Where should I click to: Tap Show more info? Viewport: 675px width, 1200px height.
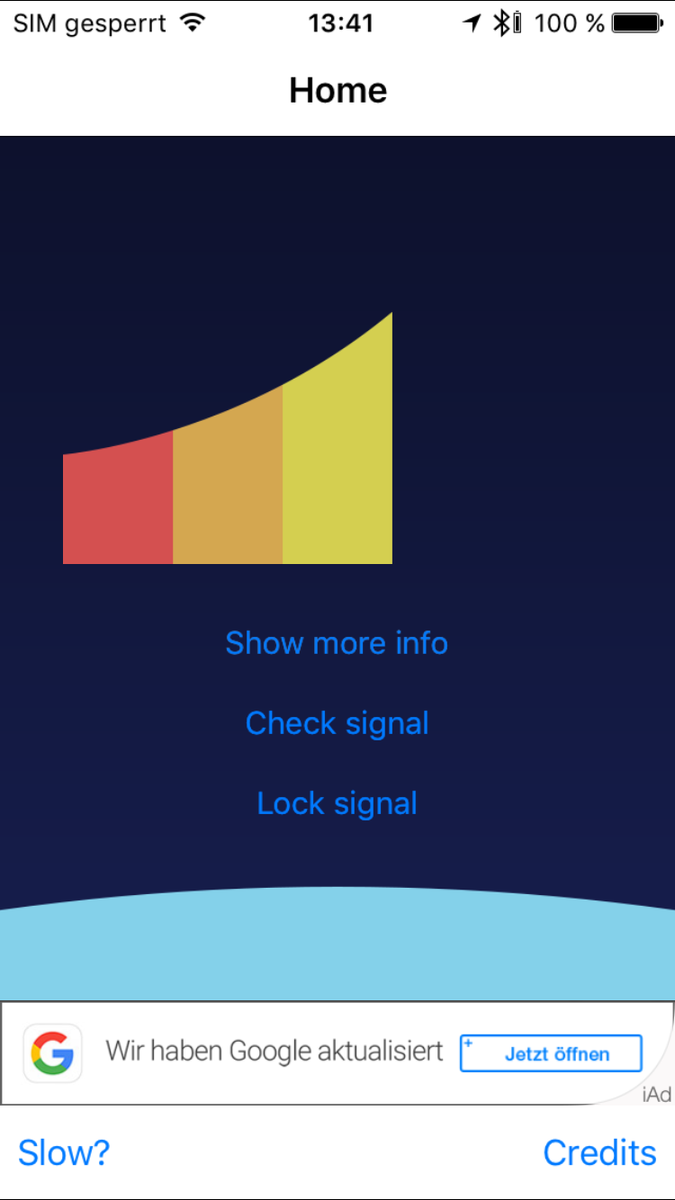pos(336,642)
